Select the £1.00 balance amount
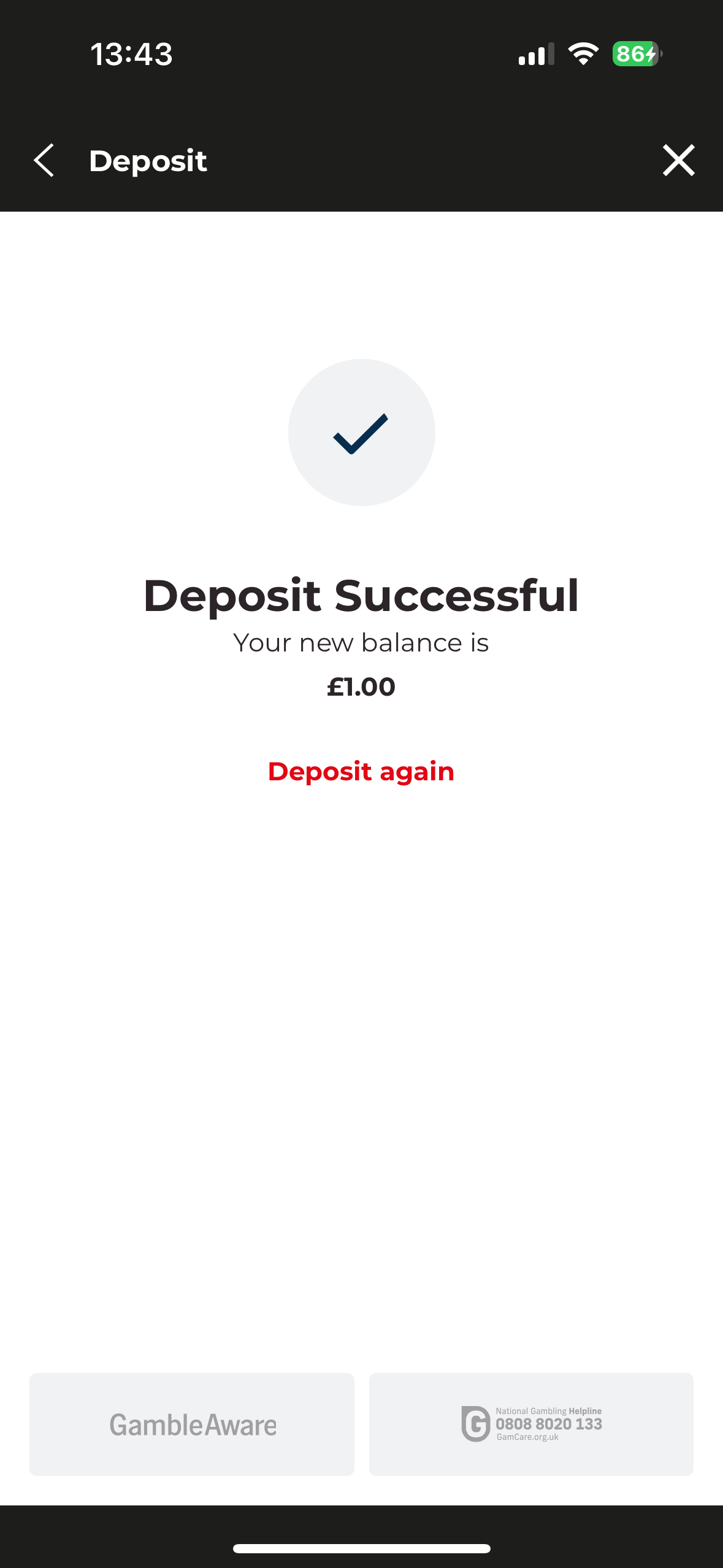The height and width of the screenshot is (1568, 723). point(361,687)
